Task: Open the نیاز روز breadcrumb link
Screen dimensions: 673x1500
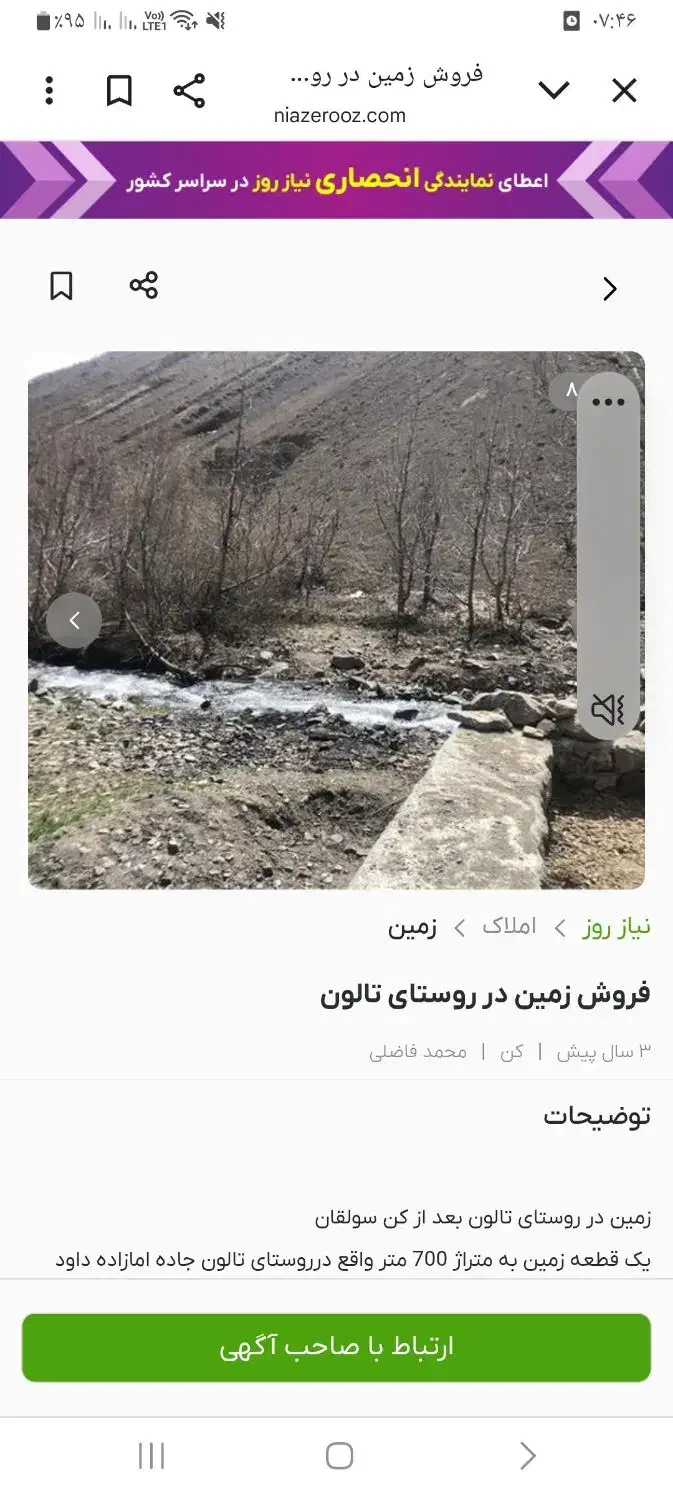Action: click(x=617, y=927)
